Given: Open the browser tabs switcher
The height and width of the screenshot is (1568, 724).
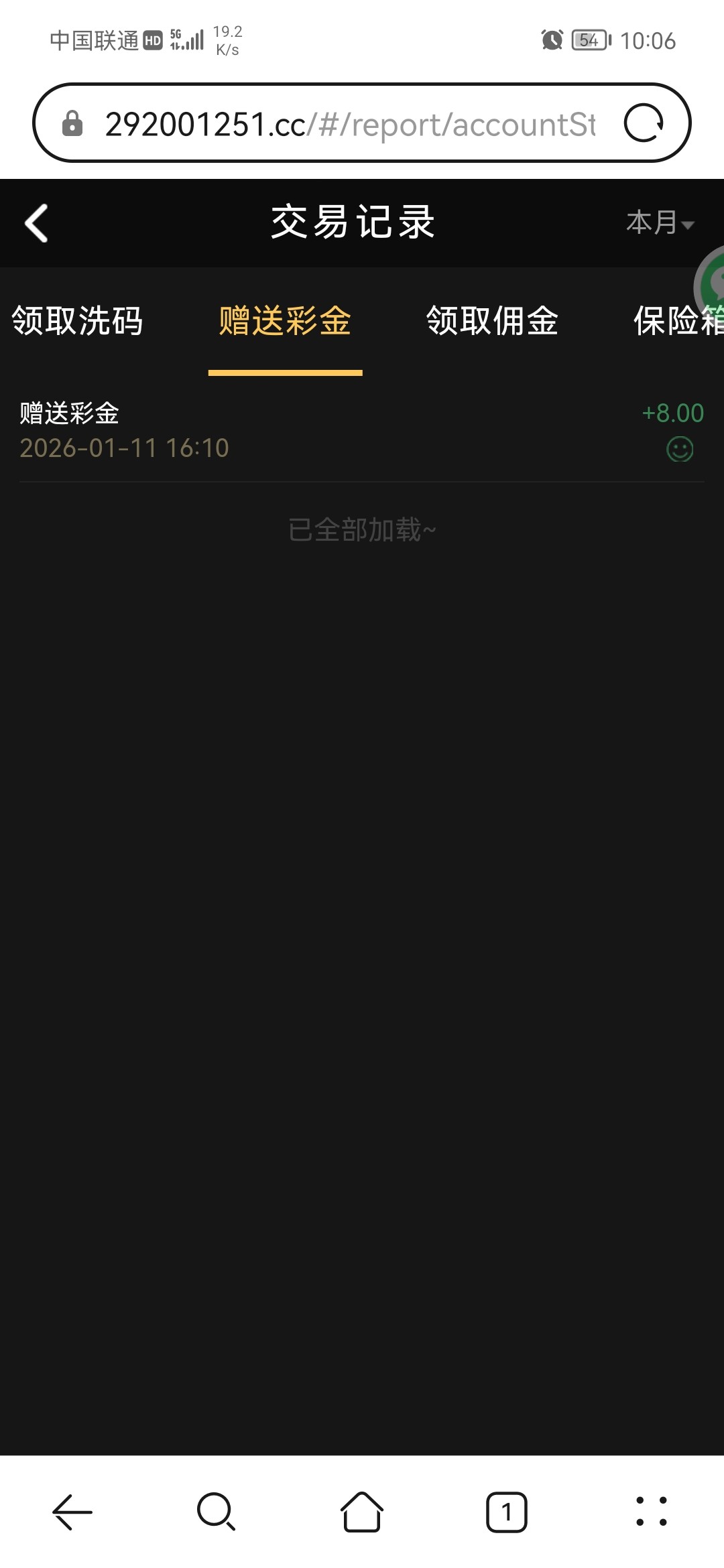Looking at the screenshot, I should click(507, 1512).
